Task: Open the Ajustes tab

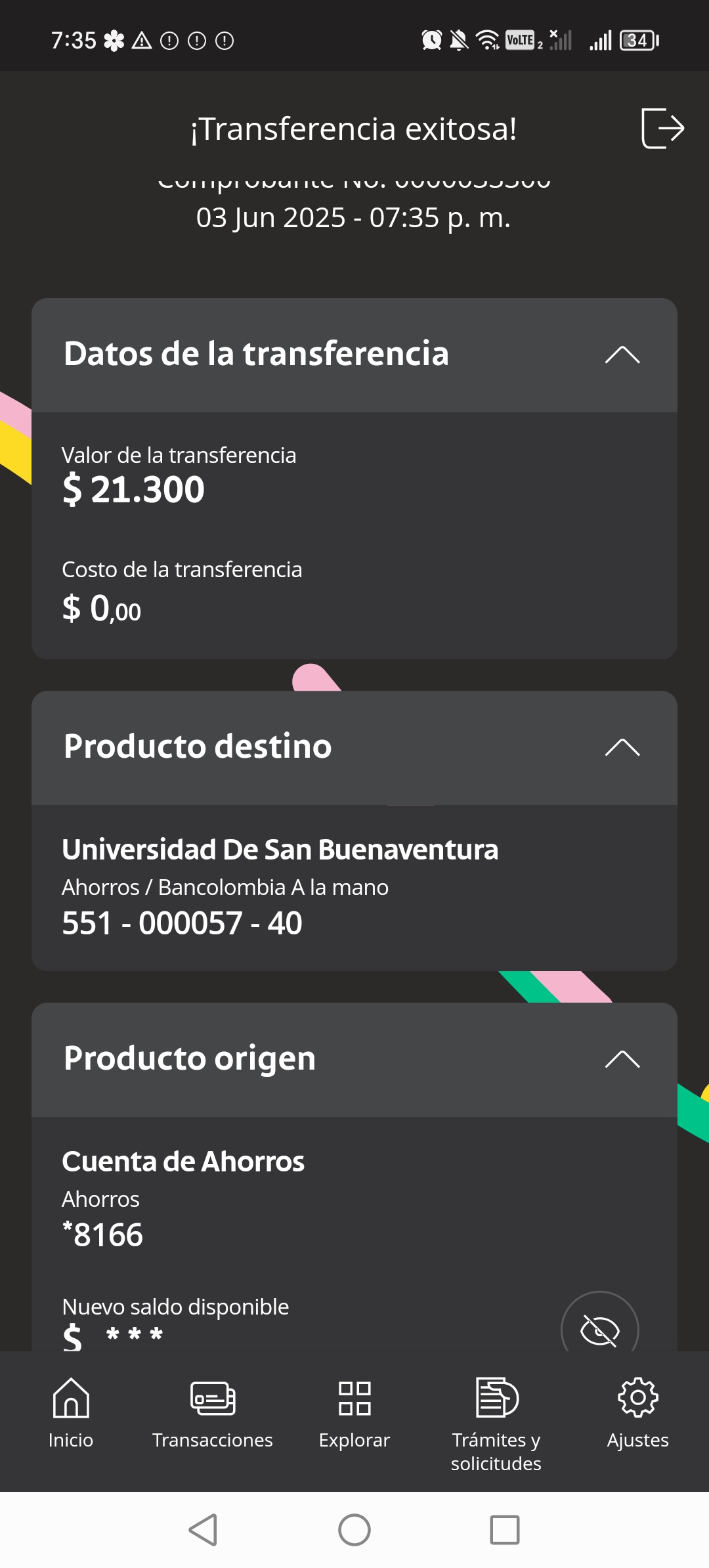Action: [638, 1413]
